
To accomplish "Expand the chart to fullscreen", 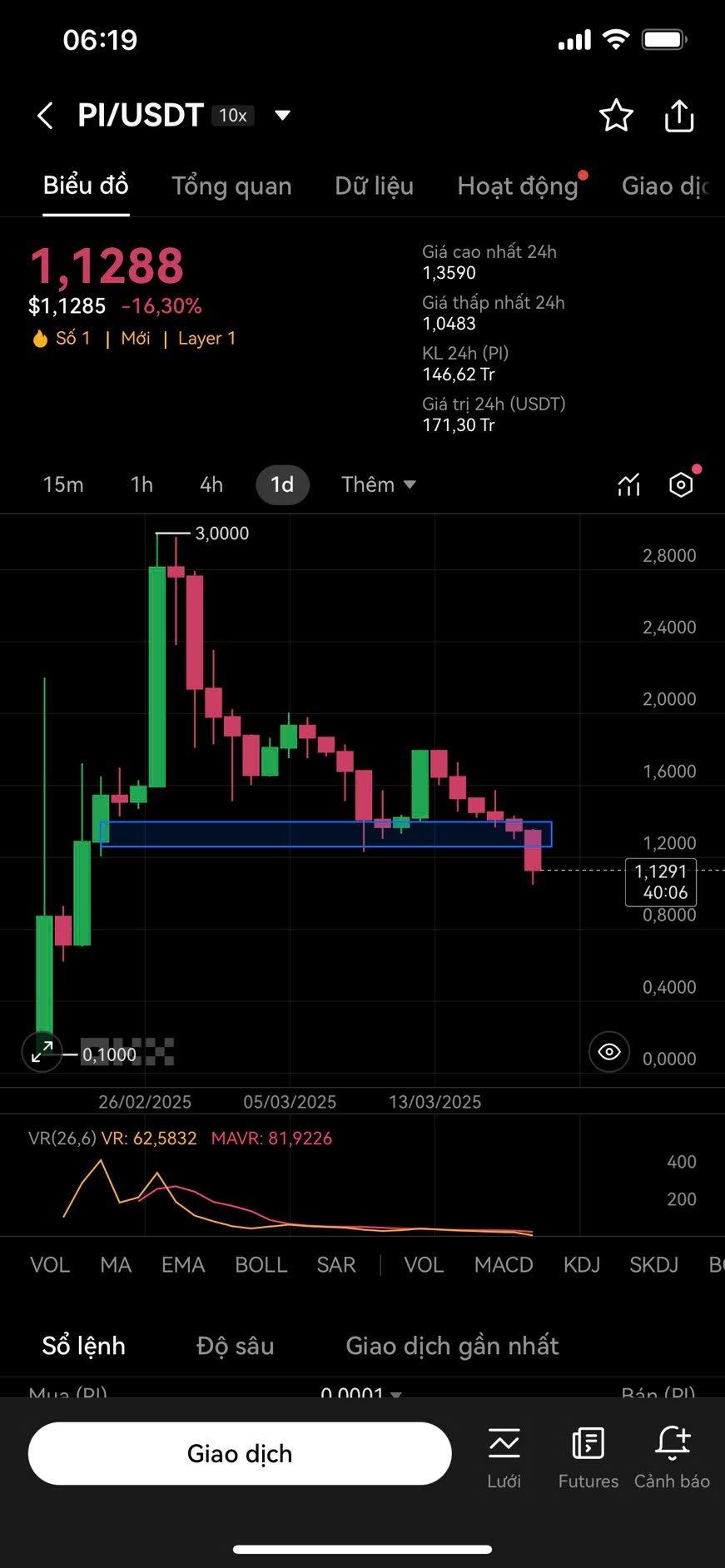I will (42, 1052).
